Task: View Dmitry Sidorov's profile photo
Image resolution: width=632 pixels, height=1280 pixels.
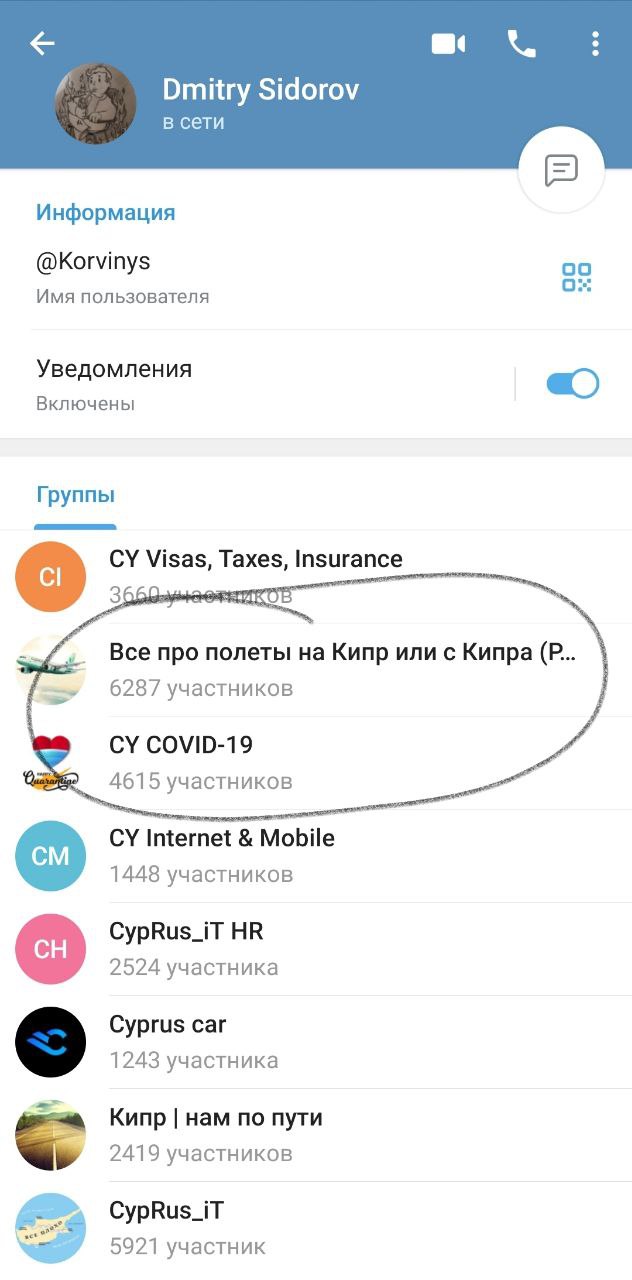Action: click(95, 104)
